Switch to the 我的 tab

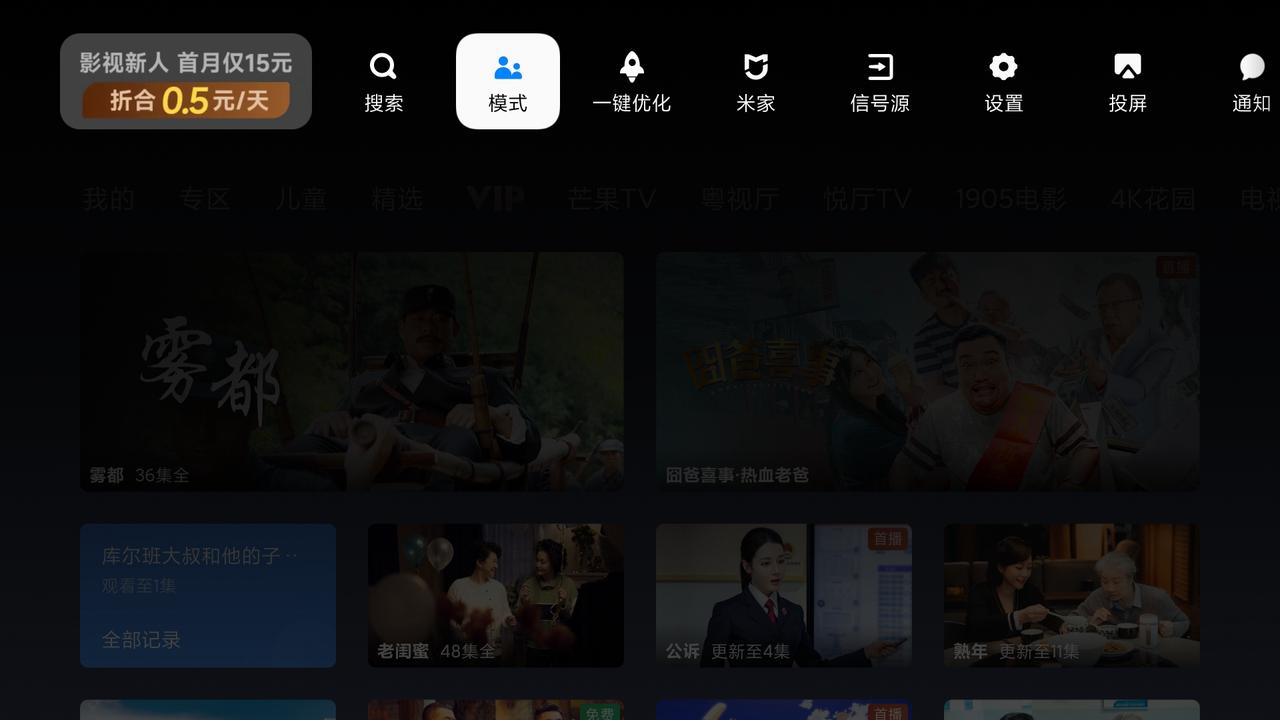click(x=109, y=199)
